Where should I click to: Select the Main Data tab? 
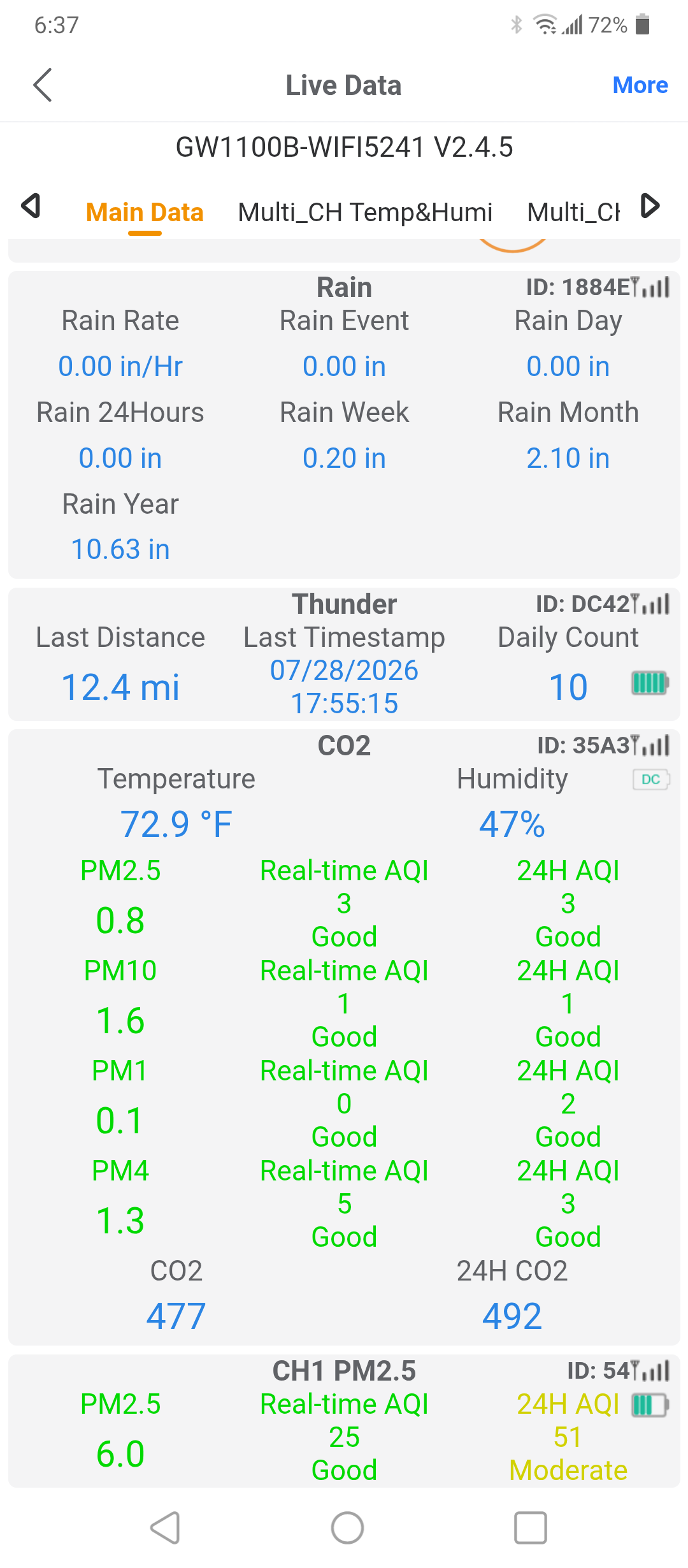pyautogui.click(x=145, y=212)
